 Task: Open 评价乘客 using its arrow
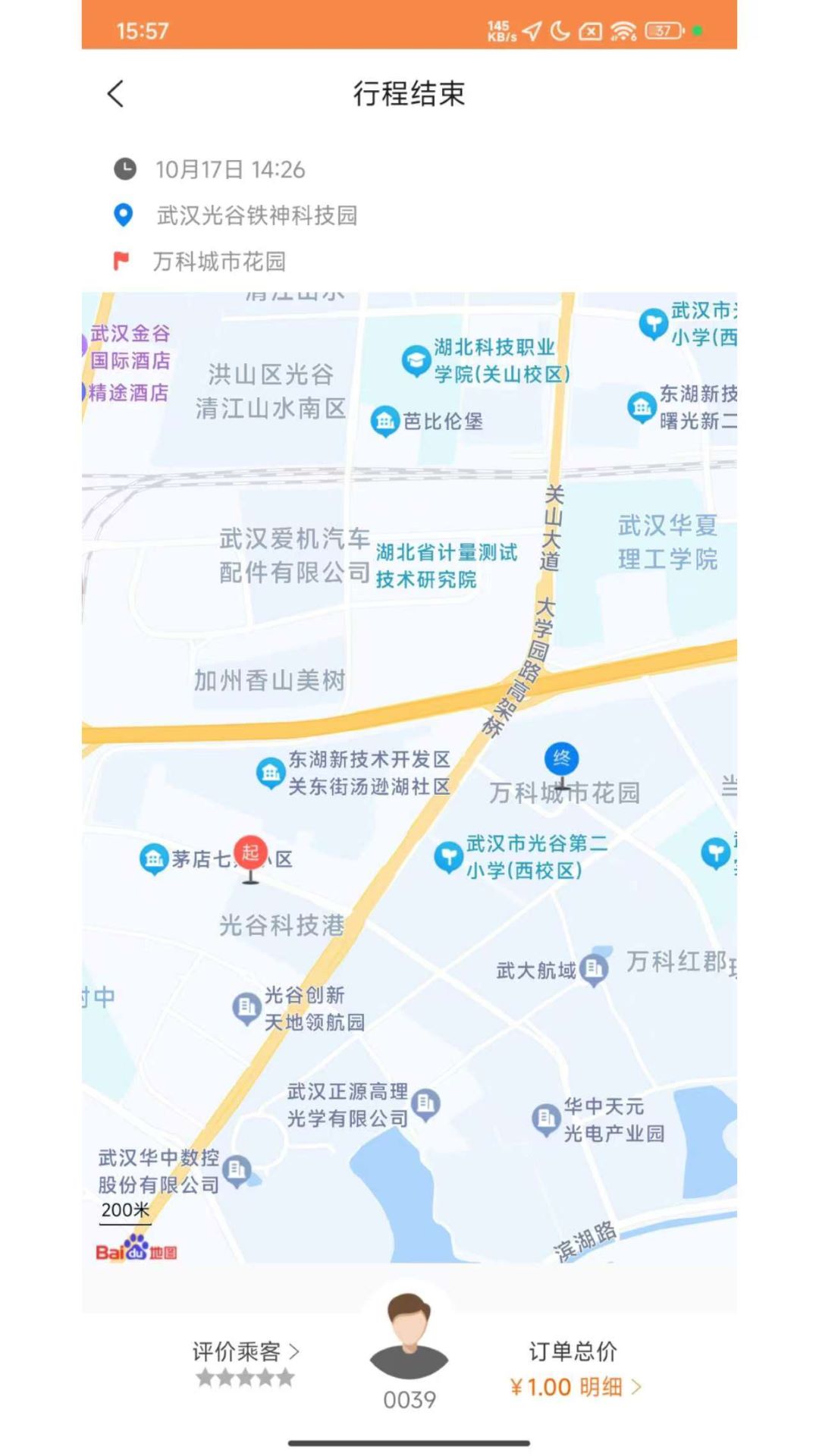coord(296,1352)
